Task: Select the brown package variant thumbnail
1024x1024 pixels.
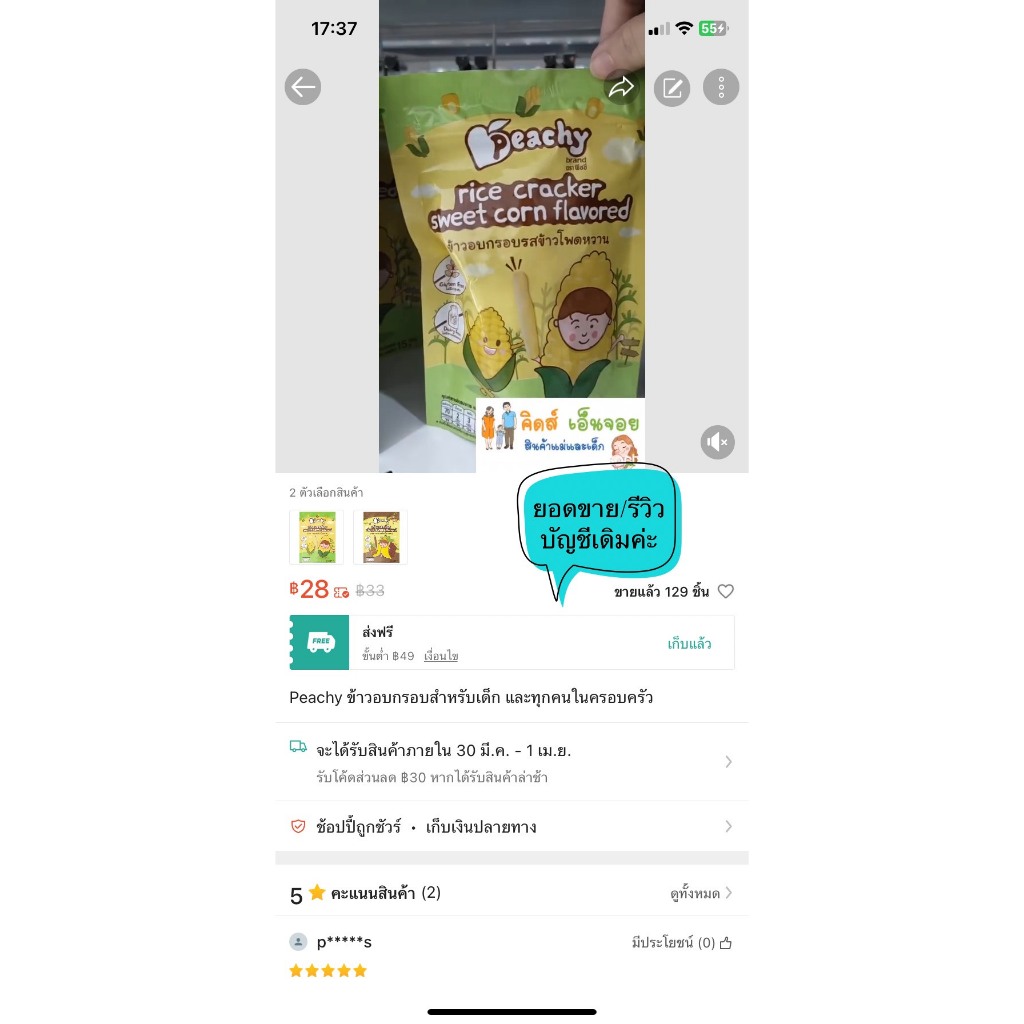Action: (x=381, y=537)
